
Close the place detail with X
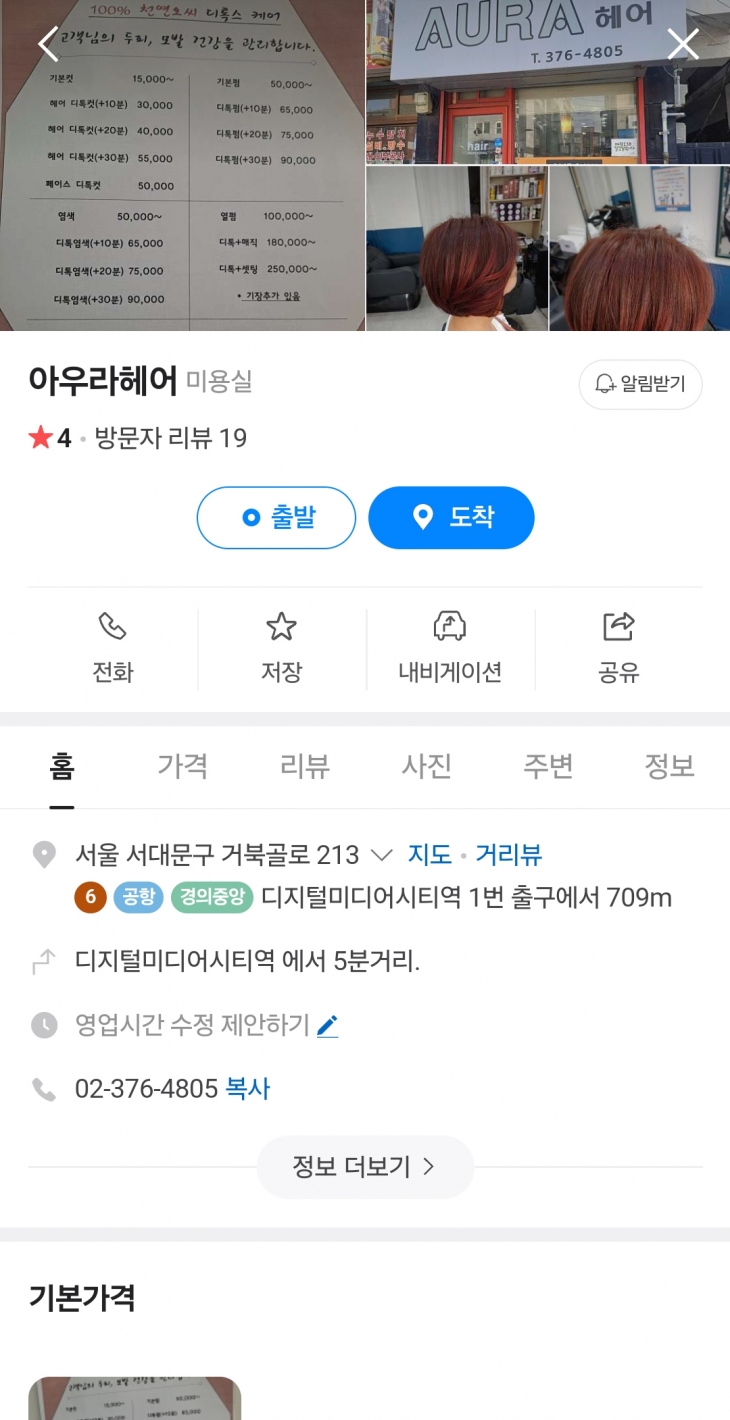pyautogui.click(x=683, y=44)
